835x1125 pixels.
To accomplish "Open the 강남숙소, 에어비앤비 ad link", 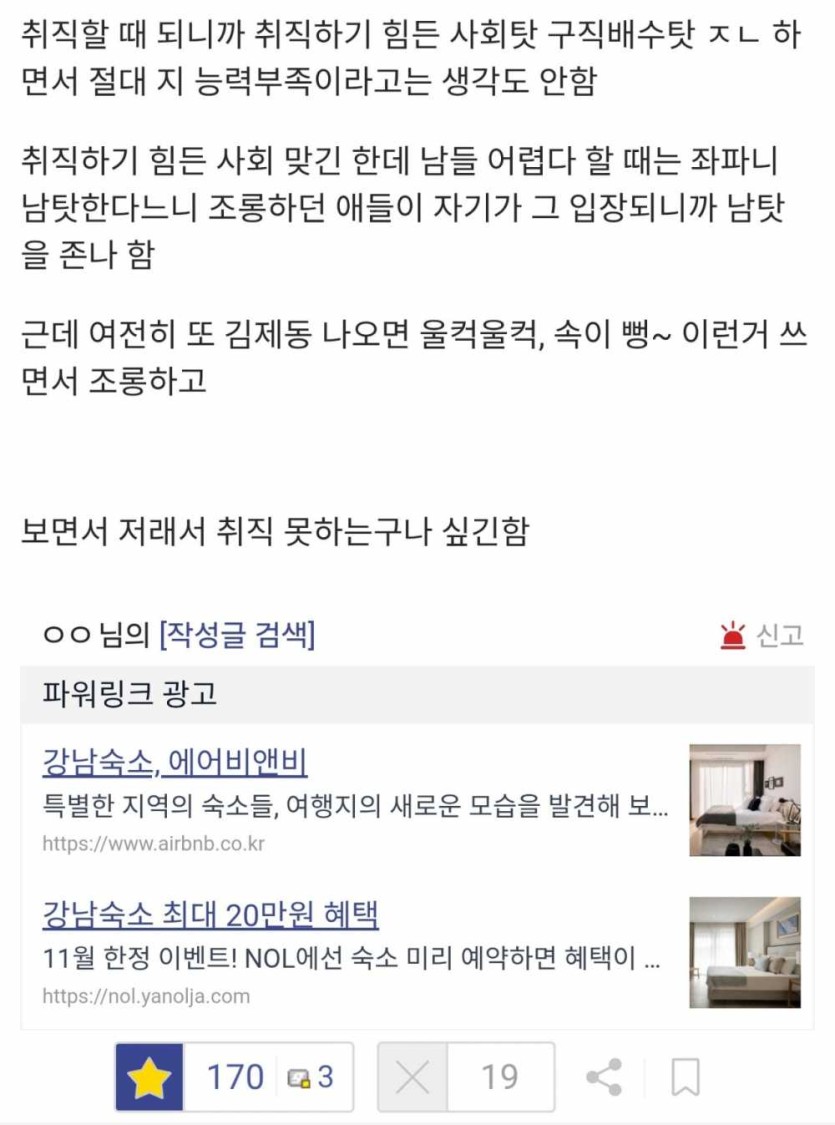I will [175, 763].
